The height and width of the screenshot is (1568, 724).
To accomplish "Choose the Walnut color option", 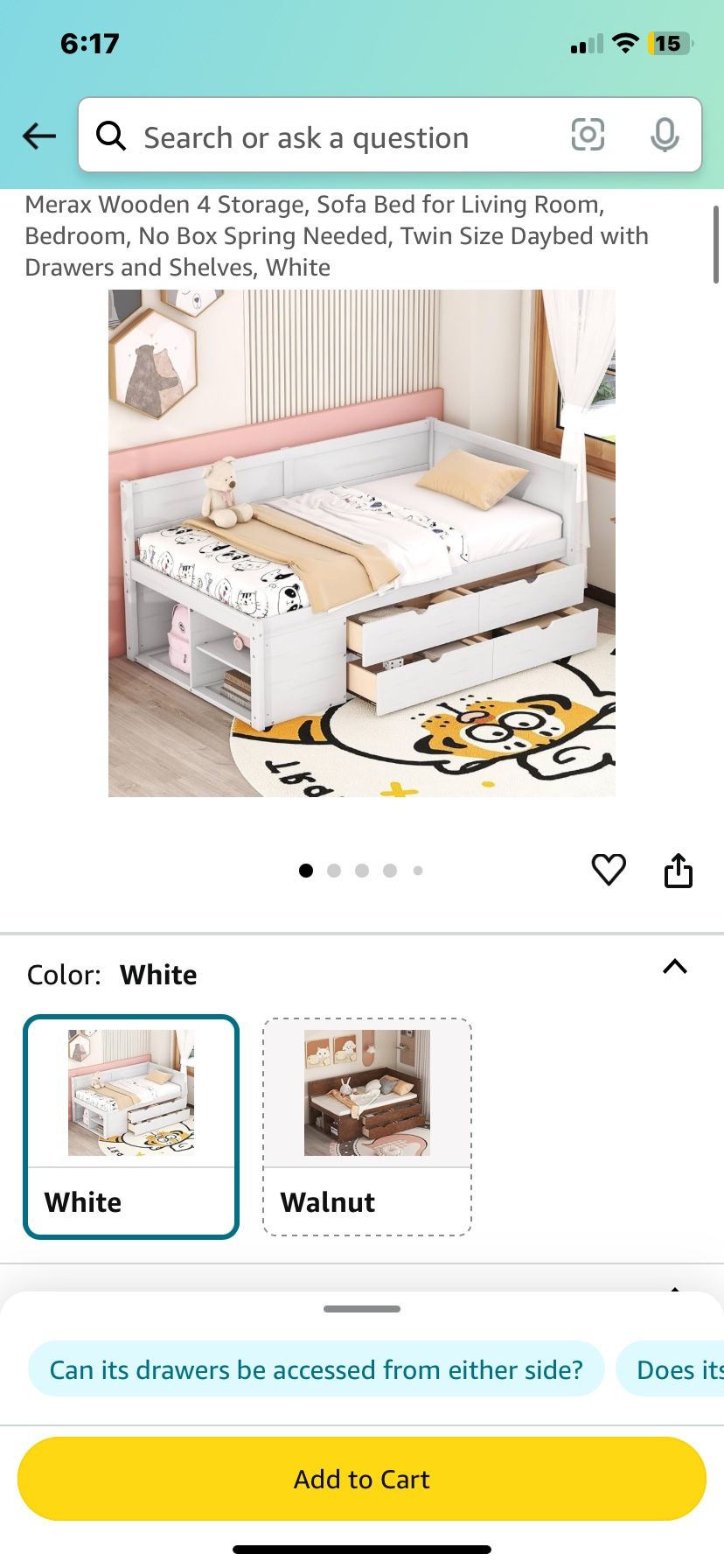I will [x=367, y=1126].
